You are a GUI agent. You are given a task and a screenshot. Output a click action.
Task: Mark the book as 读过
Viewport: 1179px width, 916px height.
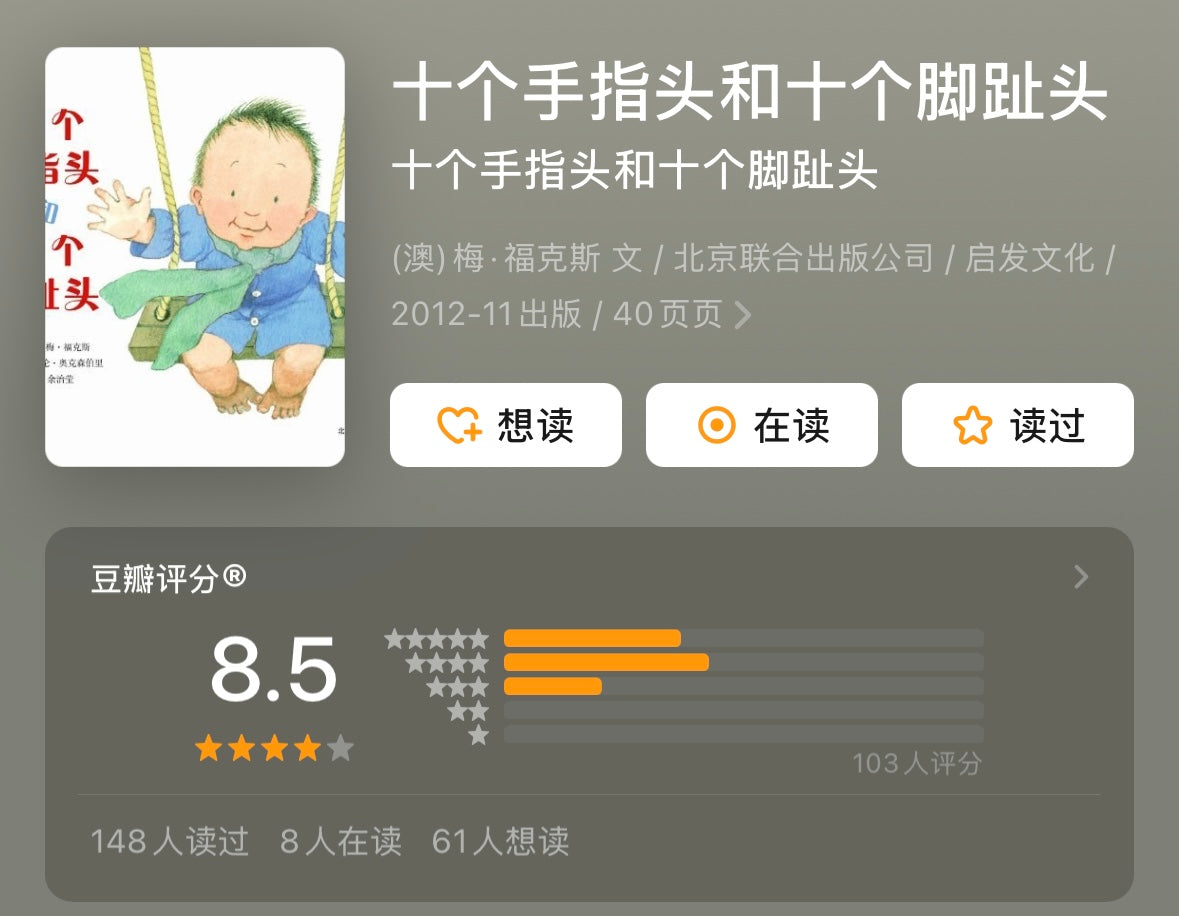click(x=1017, y=425)
